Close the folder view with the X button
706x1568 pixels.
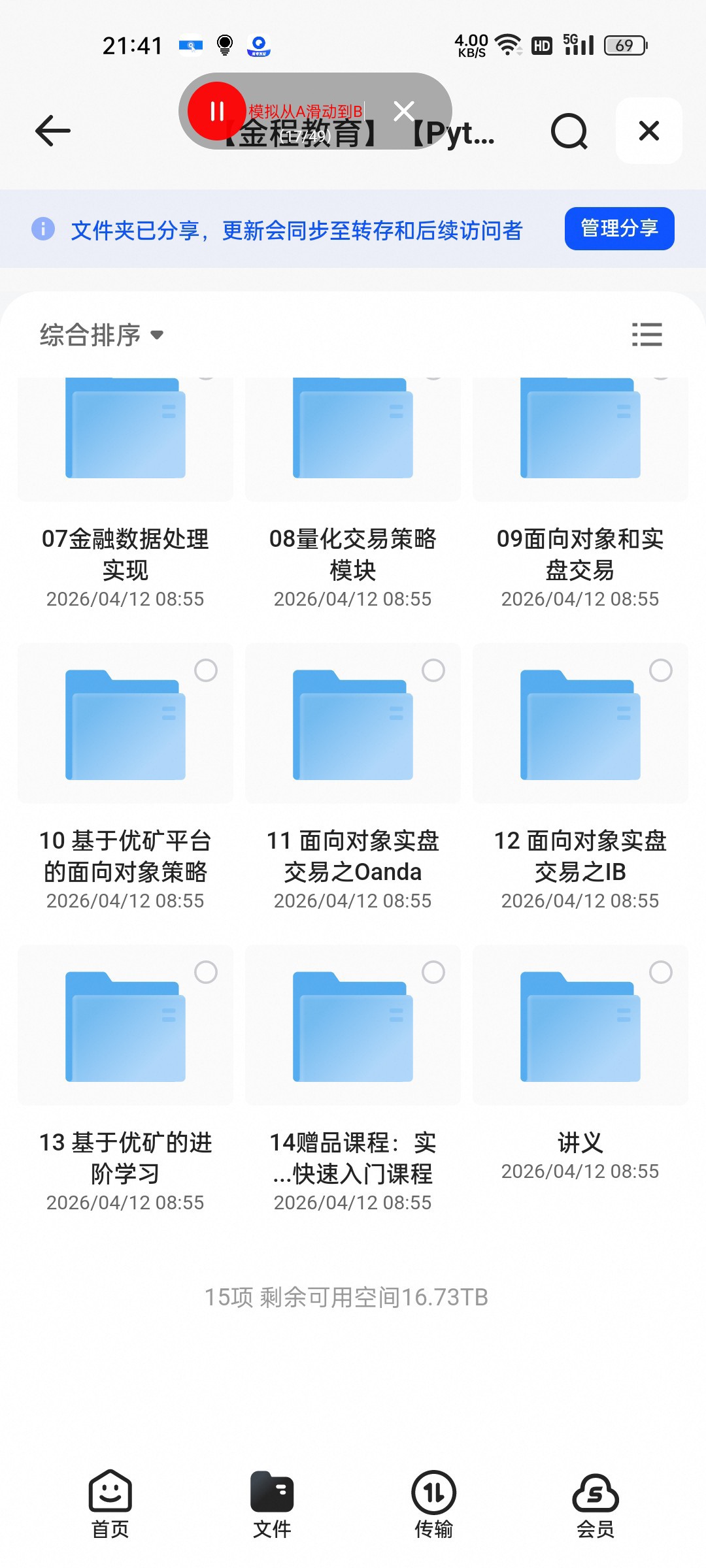(648, 131)
